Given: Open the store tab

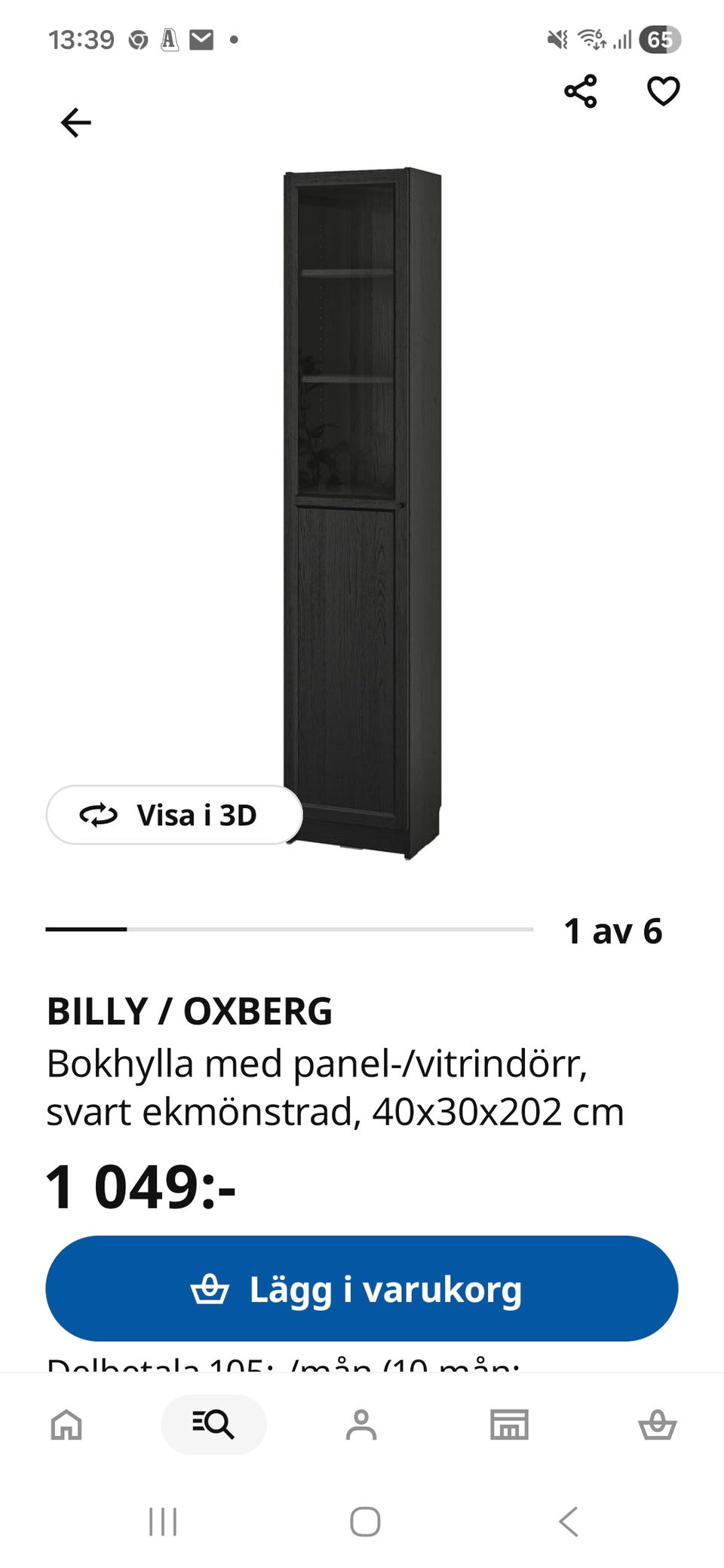Looking at the screenshot, I should pyautogui.click(x=509, y=1425).
